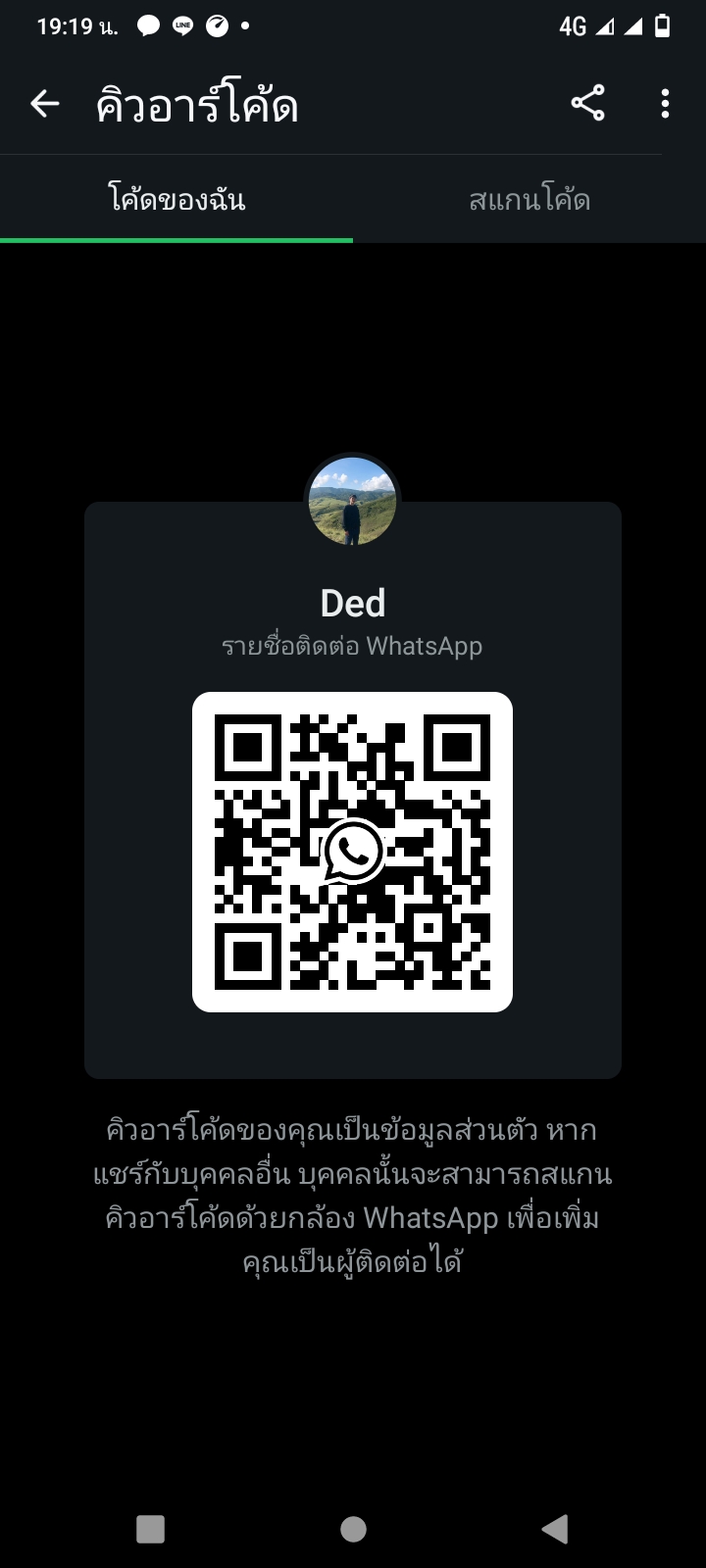Switch to the สแกนโค้ด tab
Viewport: 706px width, 1568px height.
click(x=529, y=200)
